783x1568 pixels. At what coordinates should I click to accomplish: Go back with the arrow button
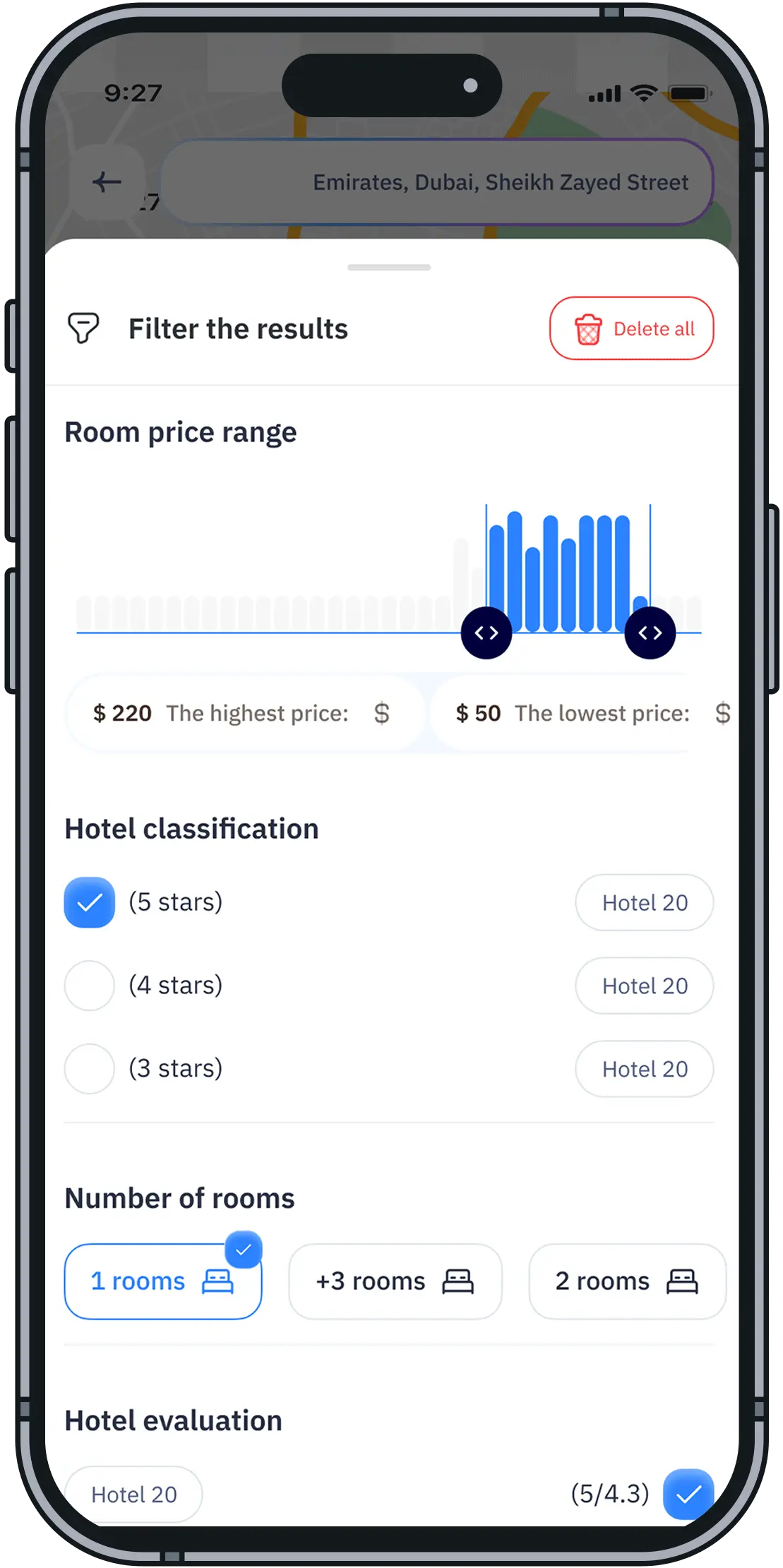(x=107, y=182)
